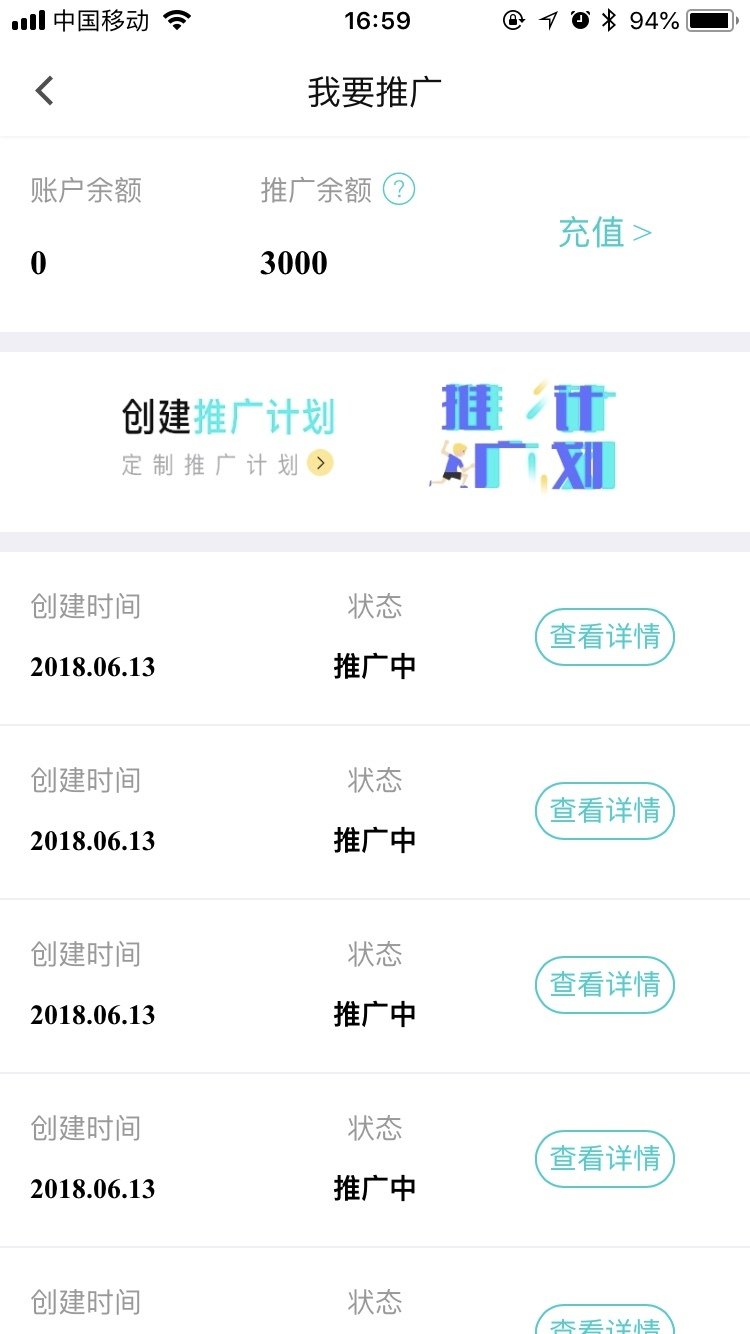Open the help icon beside 推广余额
This screenshot has height=1334, width=750.
point(399,189)
